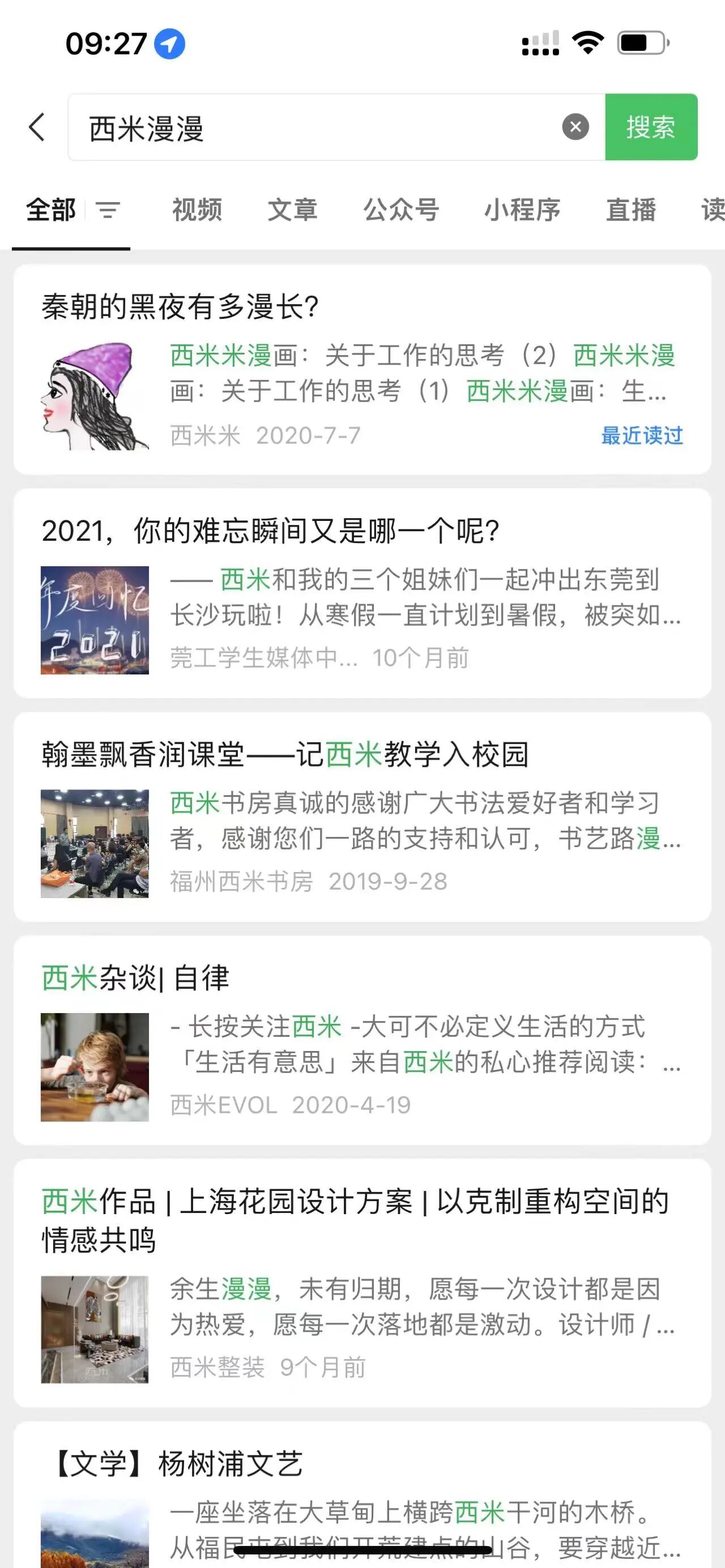Go back using the back arrow

(37, 127)
